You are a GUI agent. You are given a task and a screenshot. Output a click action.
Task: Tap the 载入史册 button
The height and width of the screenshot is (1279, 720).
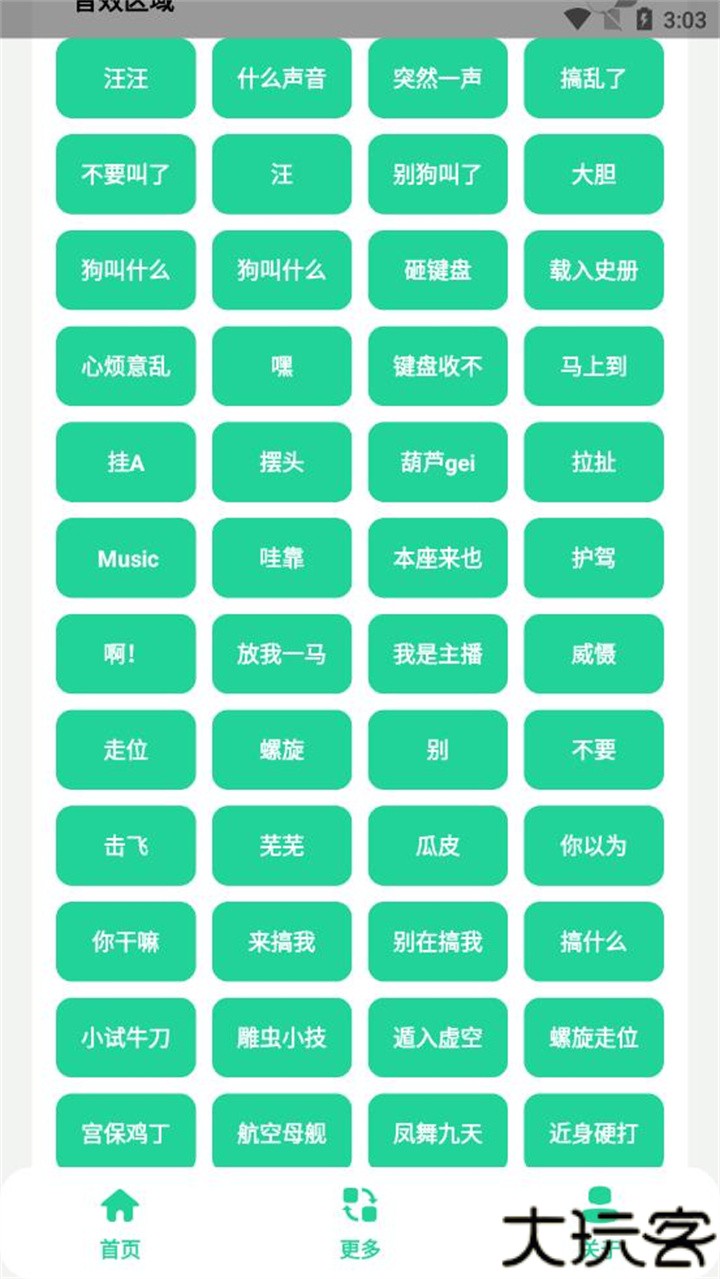(x=593, y=270)
